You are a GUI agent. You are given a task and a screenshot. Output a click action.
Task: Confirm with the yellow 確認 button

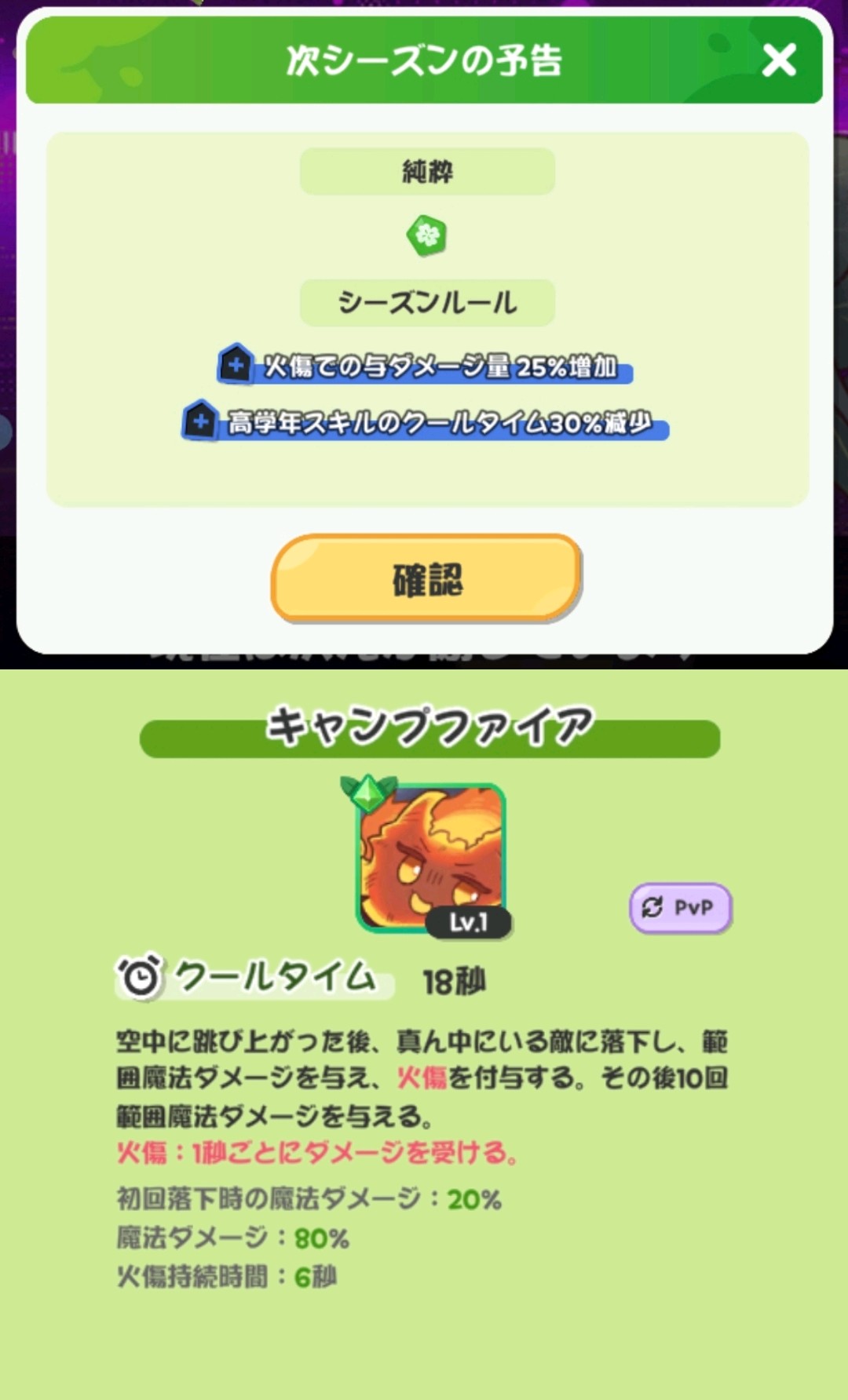tap(426, 579)
